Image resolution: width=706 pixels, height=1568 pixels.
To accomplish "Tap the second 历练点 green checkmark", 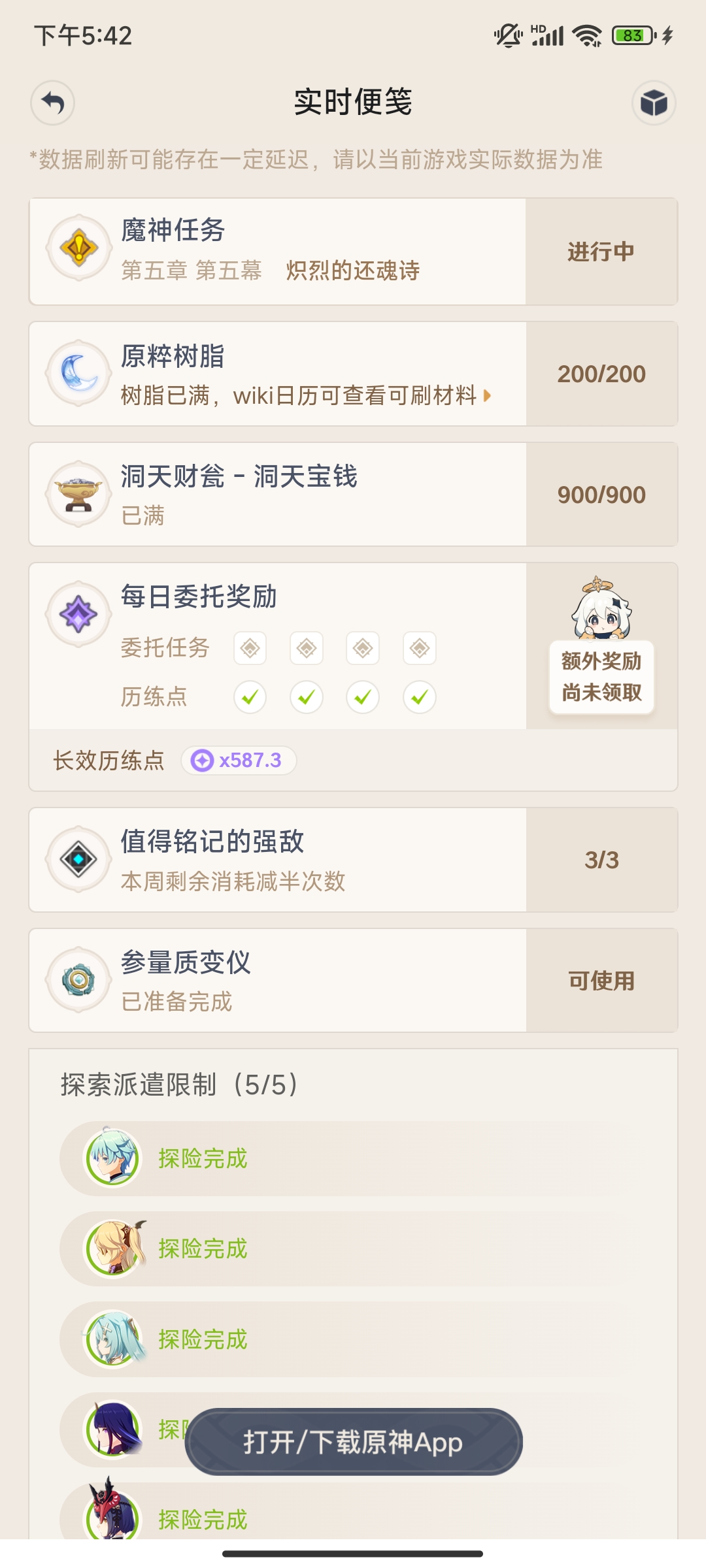I will 306,697.
